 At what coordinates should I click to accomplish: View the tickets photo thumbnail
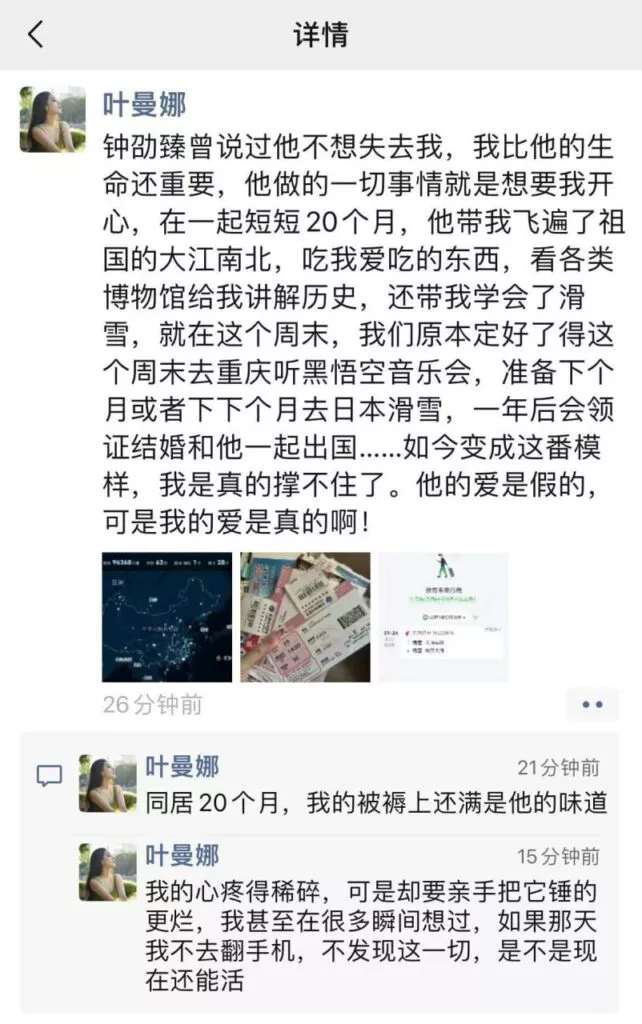[305, 617]
